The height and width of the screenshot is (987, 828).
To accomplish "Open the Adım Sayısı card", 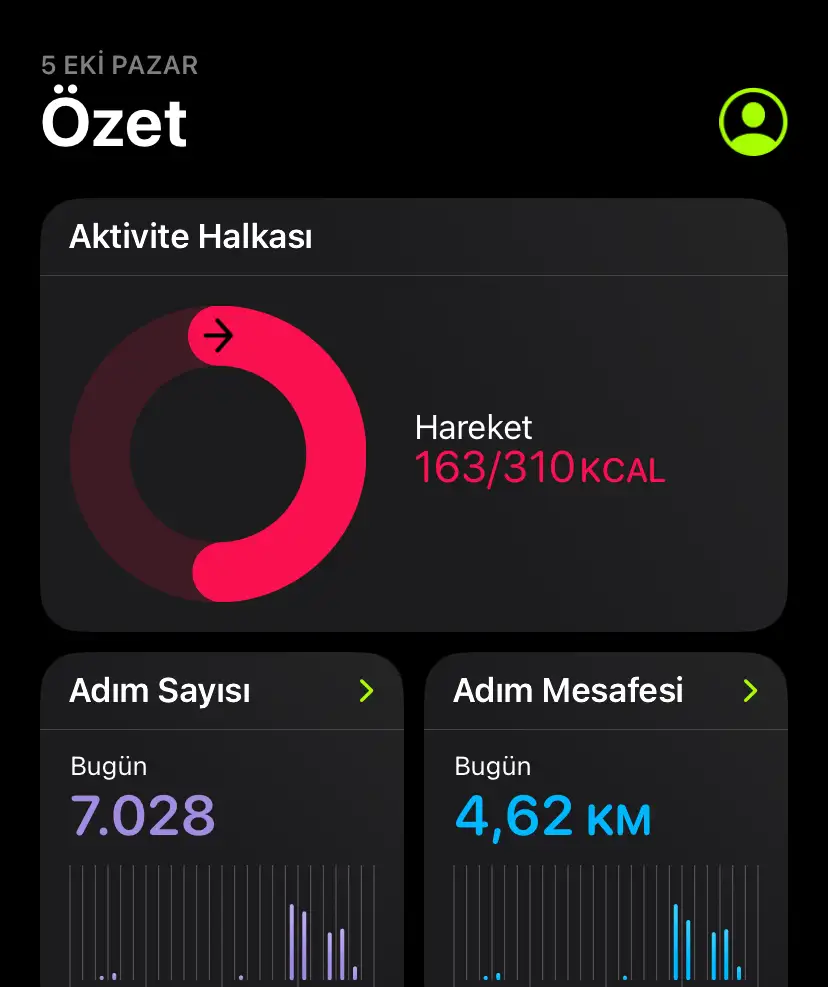I will pyautogui.click(x=221, y=691).
